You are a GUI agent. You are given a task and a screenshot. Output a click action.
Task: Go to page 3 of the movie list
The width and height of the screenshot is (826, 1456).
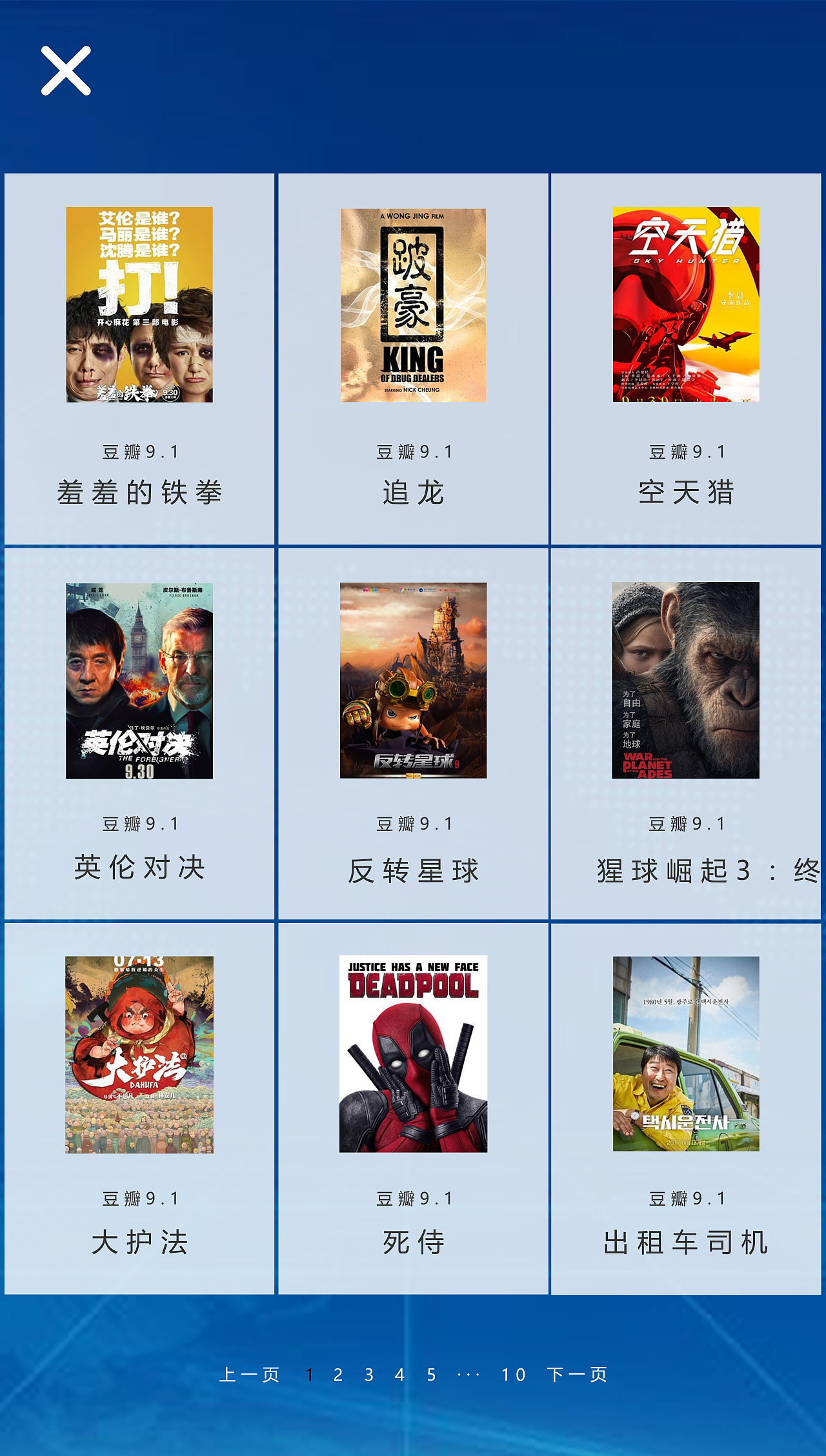click(368, 1375)
